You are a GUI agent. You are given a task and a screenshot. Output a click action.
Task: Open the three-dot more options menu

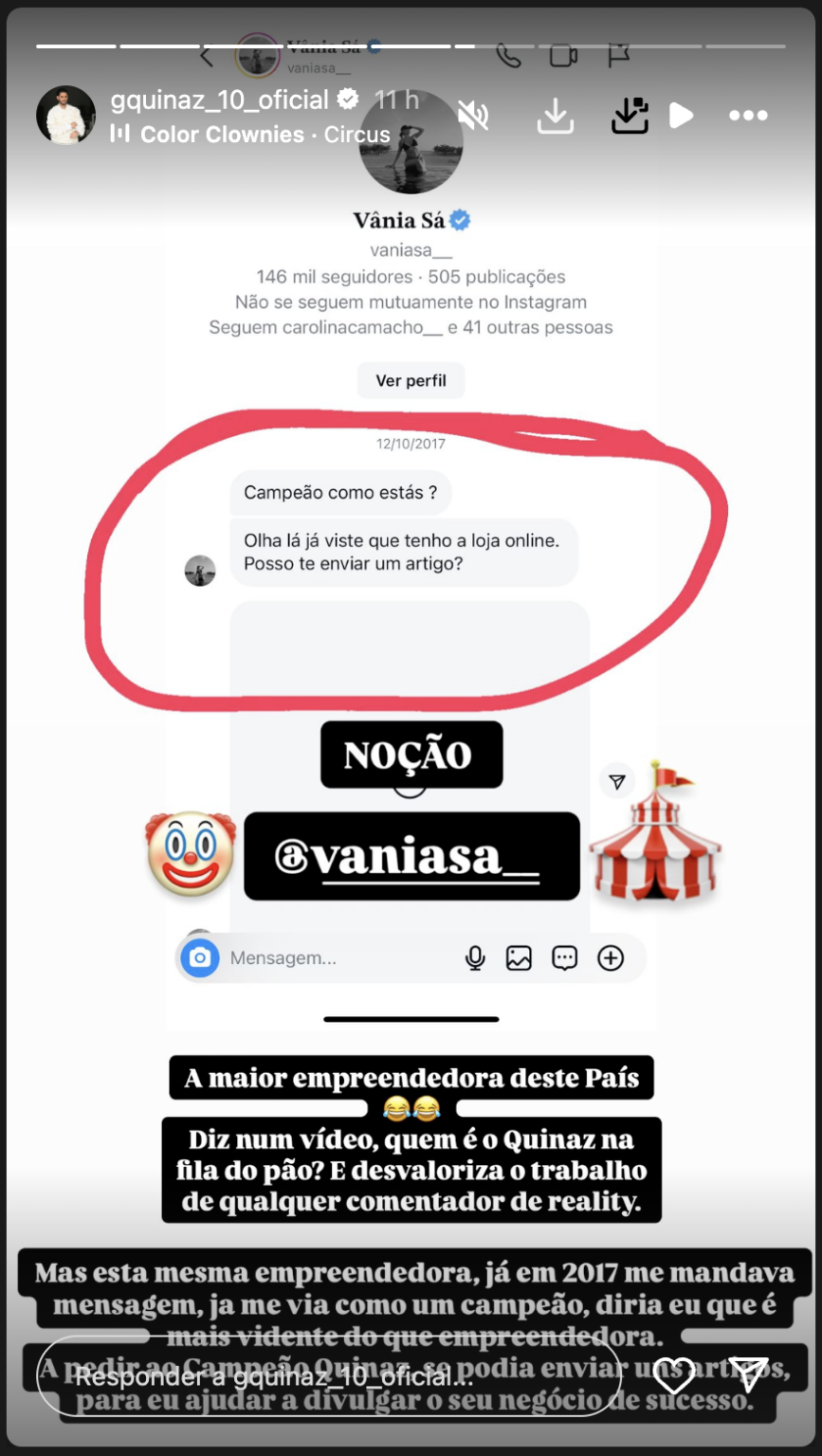point(748,116)
